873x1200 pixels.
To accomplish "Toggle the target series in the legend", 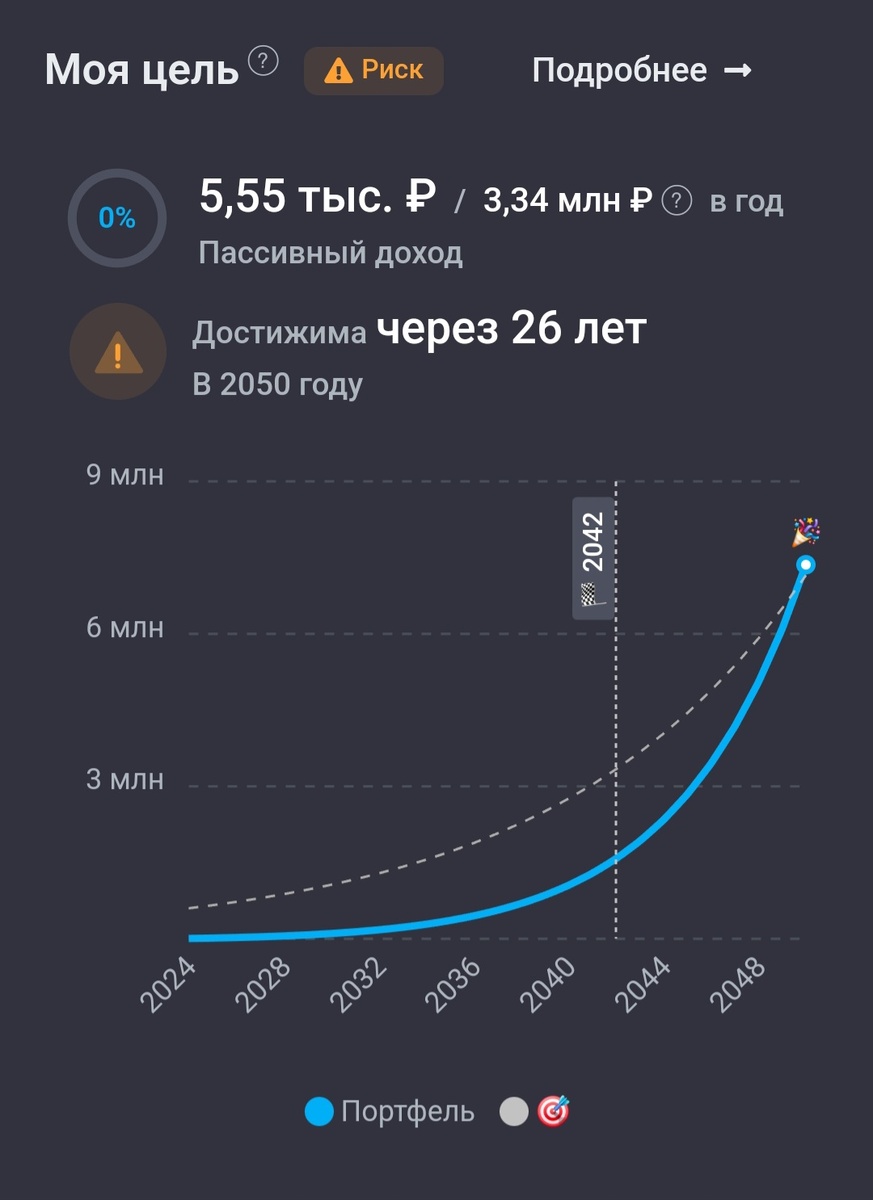I will tap(536, 1112).
